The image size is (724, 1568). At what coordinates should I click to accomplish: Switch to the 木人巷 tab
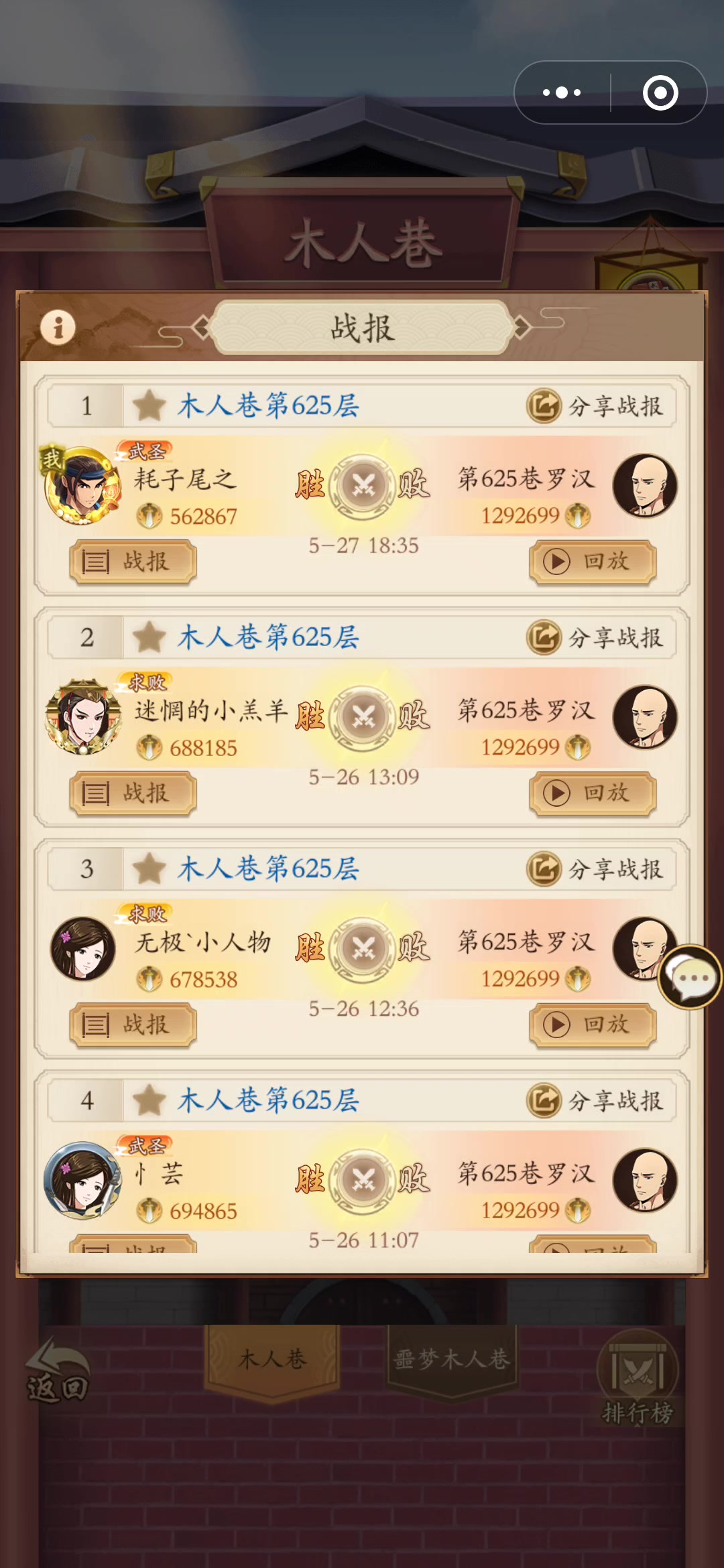[x=272, y=1360]
